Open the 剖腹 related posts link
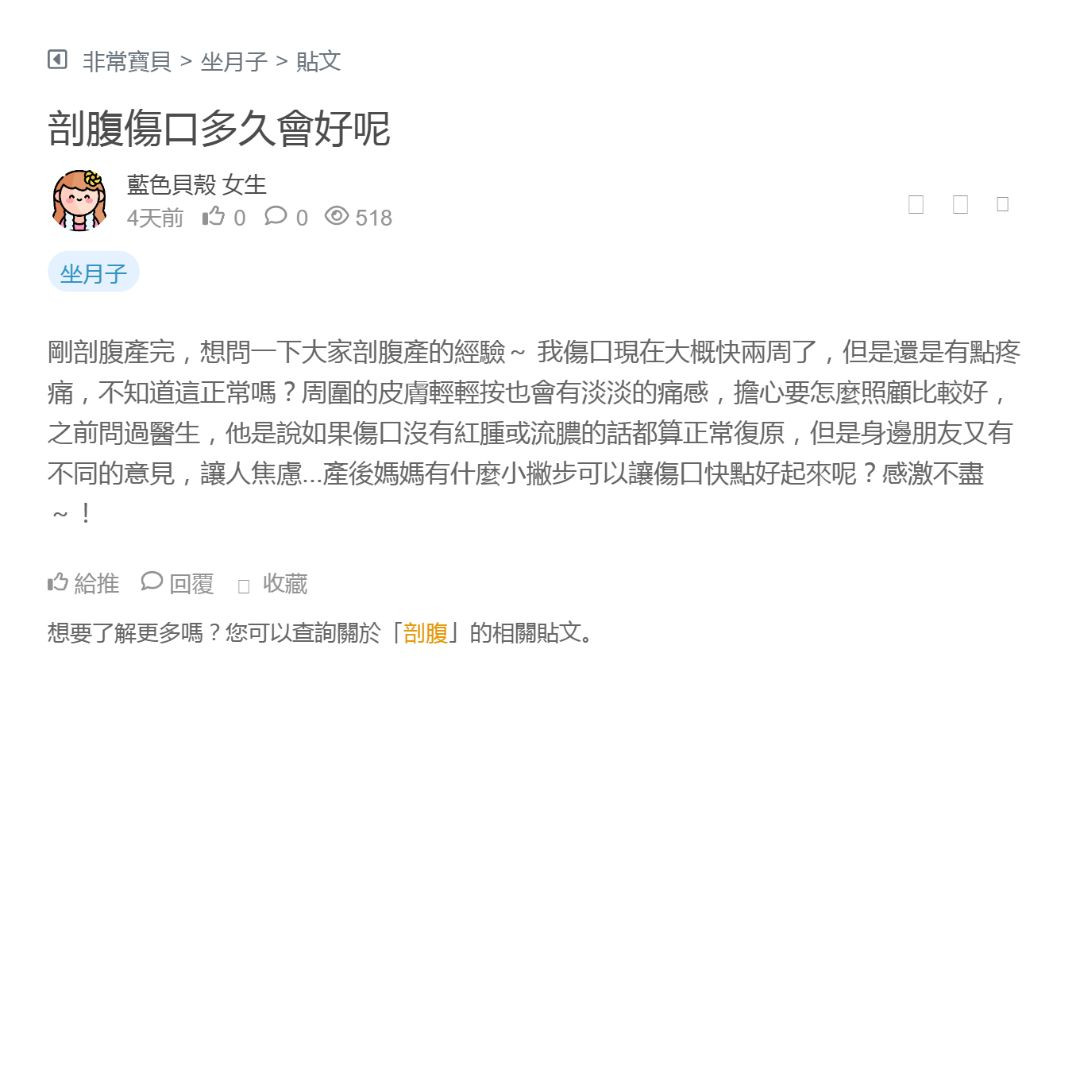Viewport: 1080px width, 1080px height. pos(425,633)
